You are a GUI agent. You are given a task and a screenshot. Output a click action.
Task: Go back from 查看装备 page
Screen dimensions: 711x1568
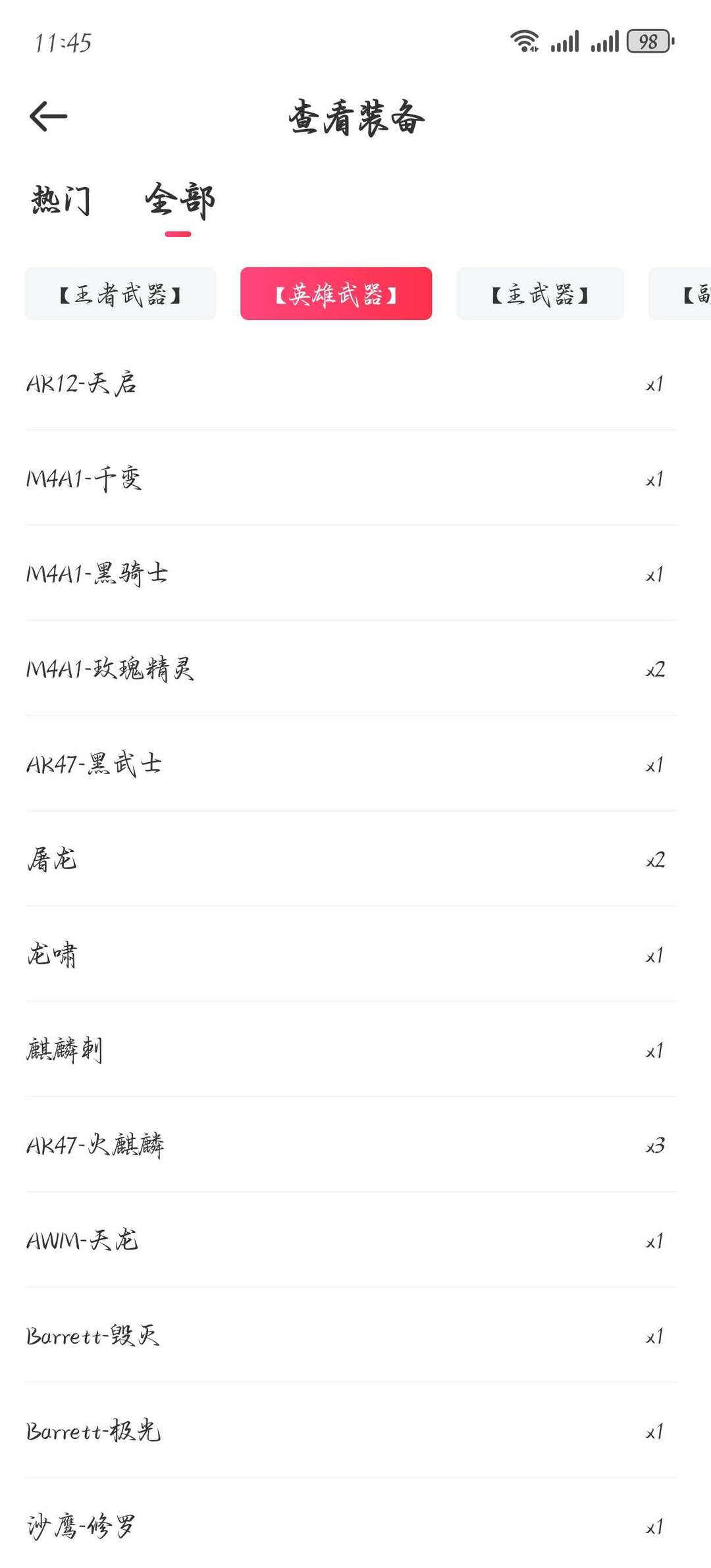48,117
